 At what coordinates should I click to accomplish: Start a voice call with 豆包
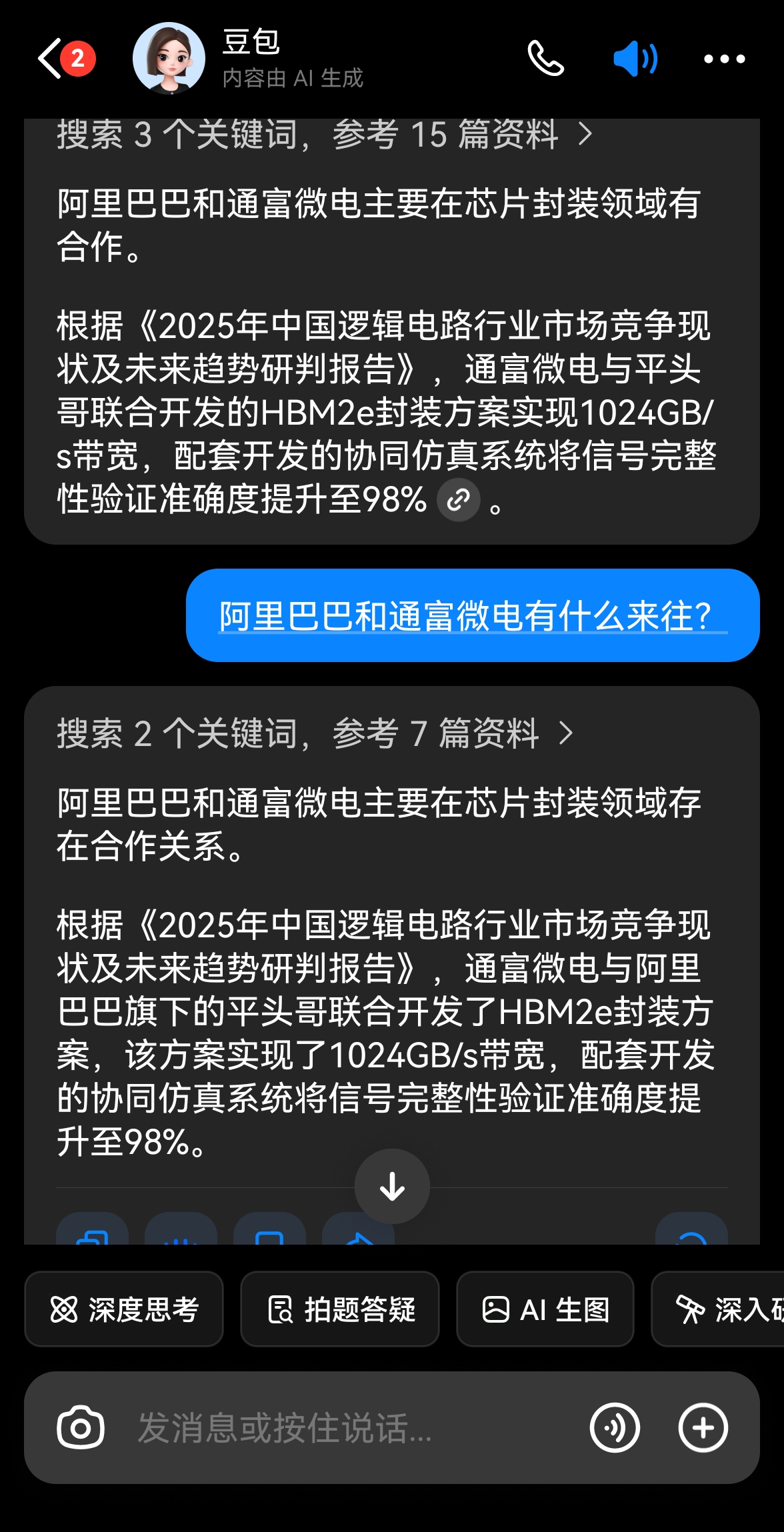click(x=545, y=59)
